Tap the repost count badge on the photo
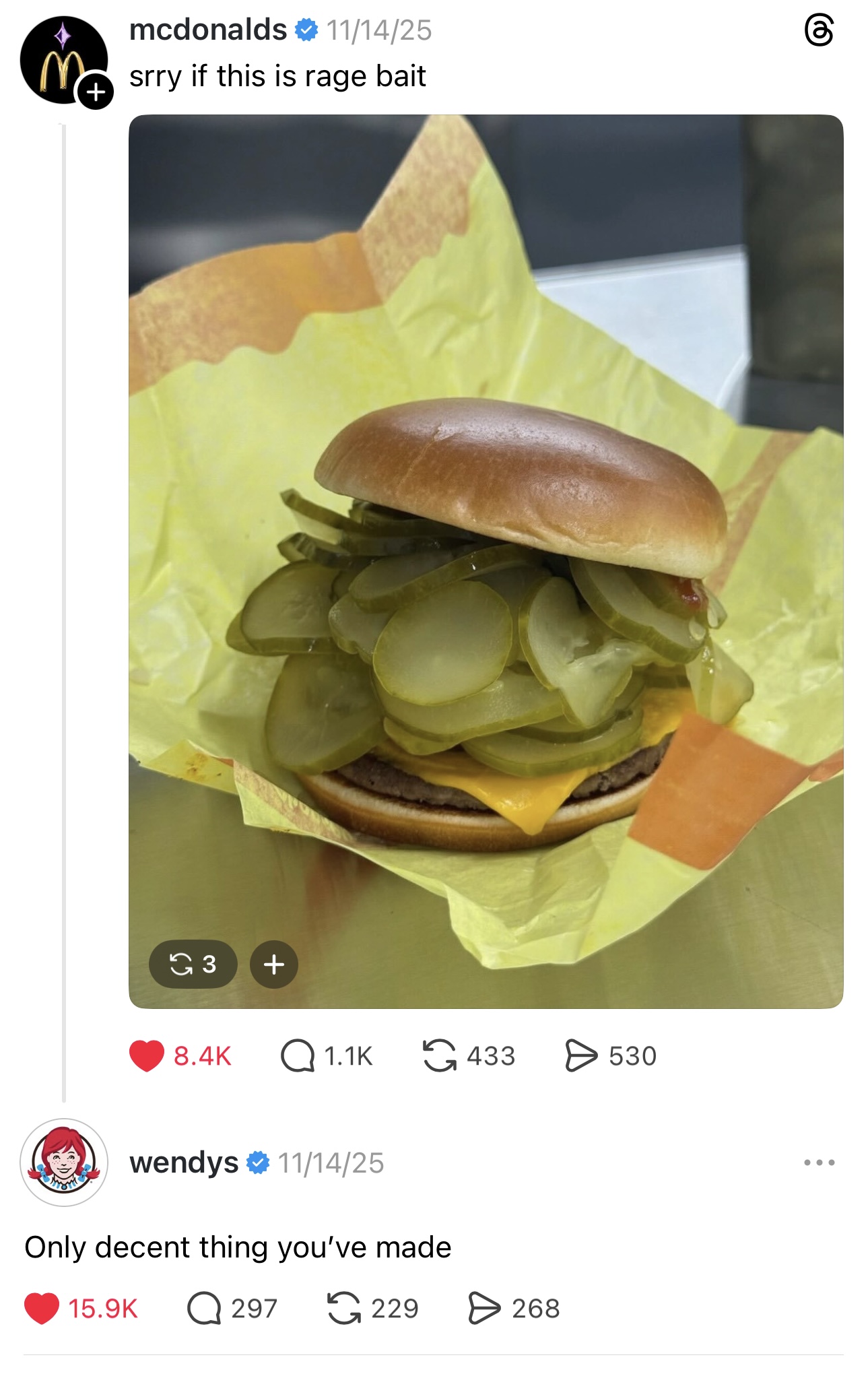The image size is (868, 1374). pos(193,964)
